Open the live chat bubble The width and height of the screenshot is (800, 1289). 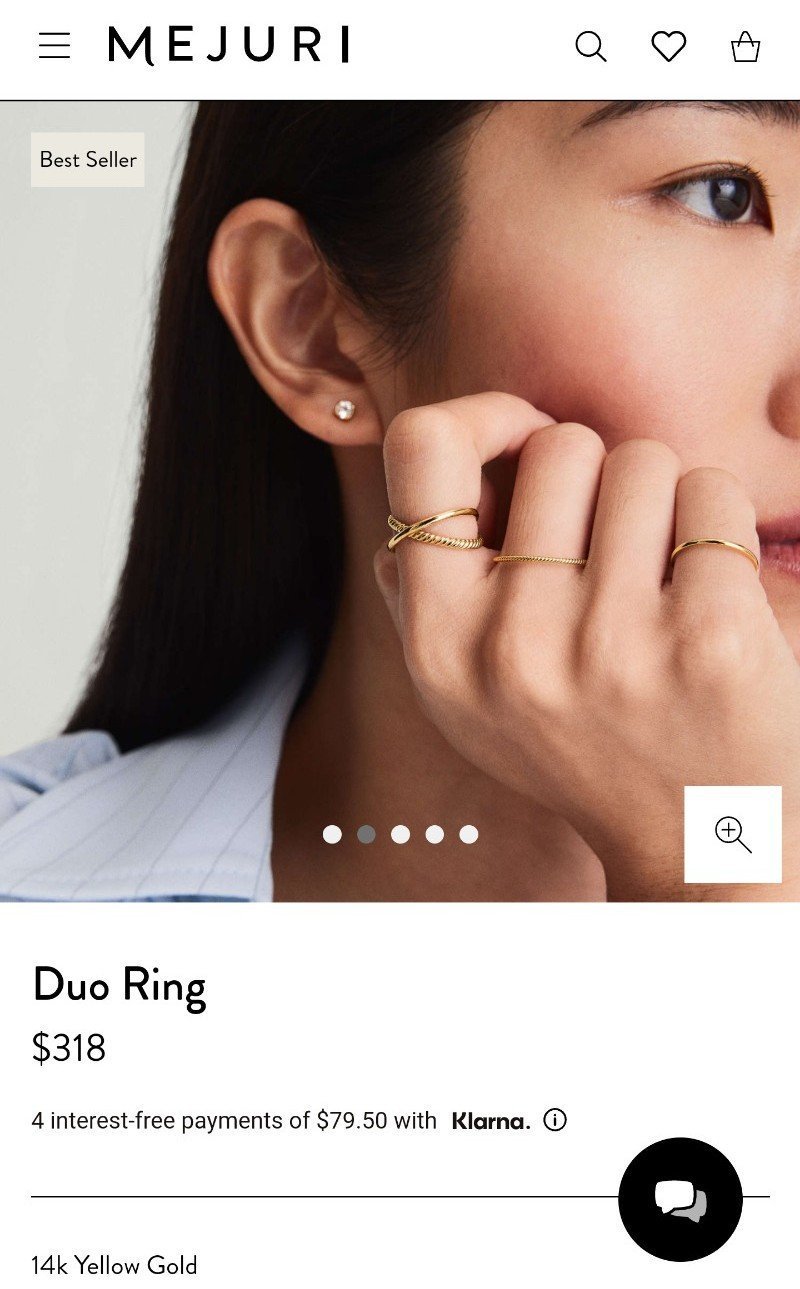click(x=680, y=1199)
